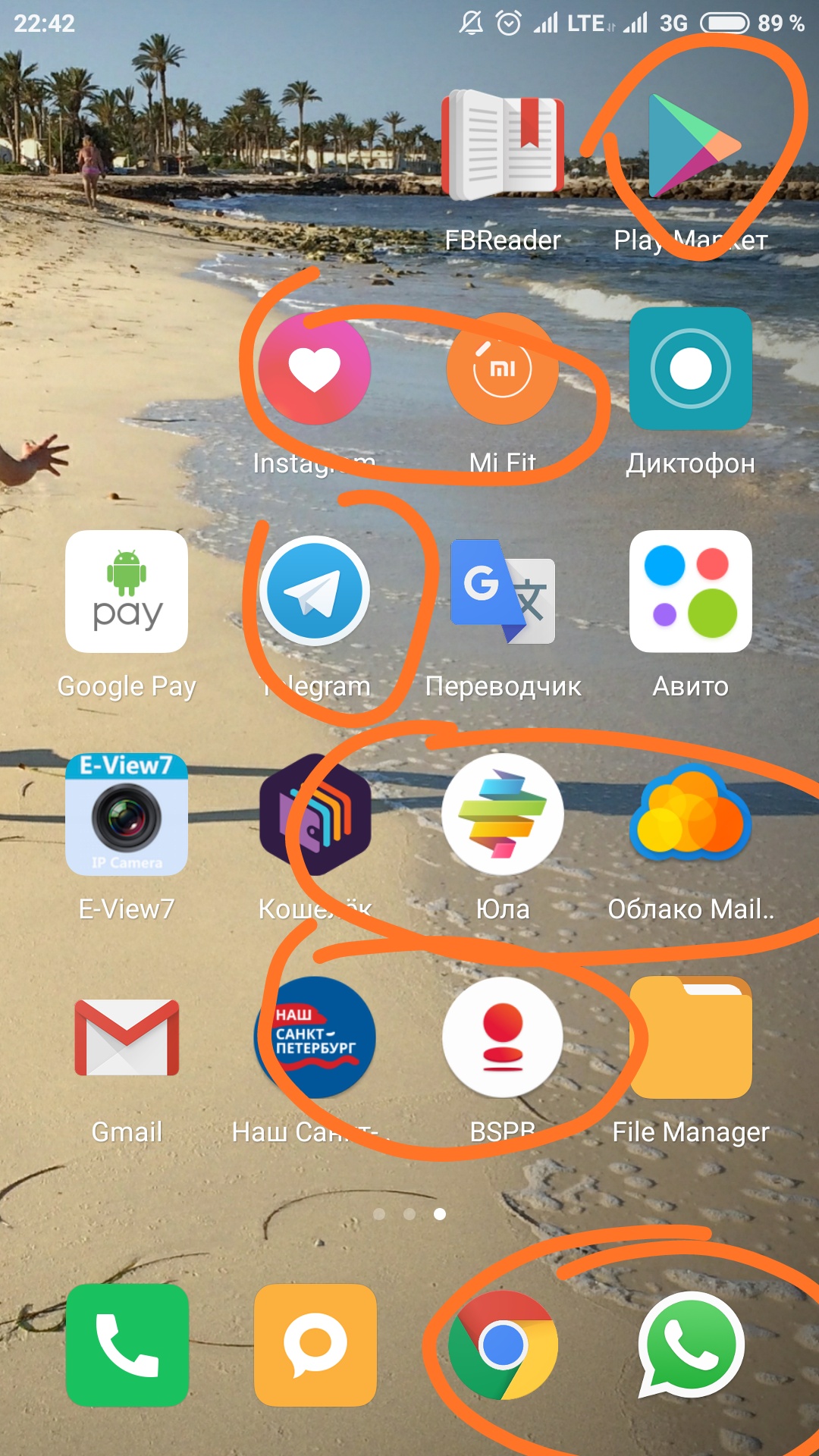Start the Диктофон recorder app

690,369
